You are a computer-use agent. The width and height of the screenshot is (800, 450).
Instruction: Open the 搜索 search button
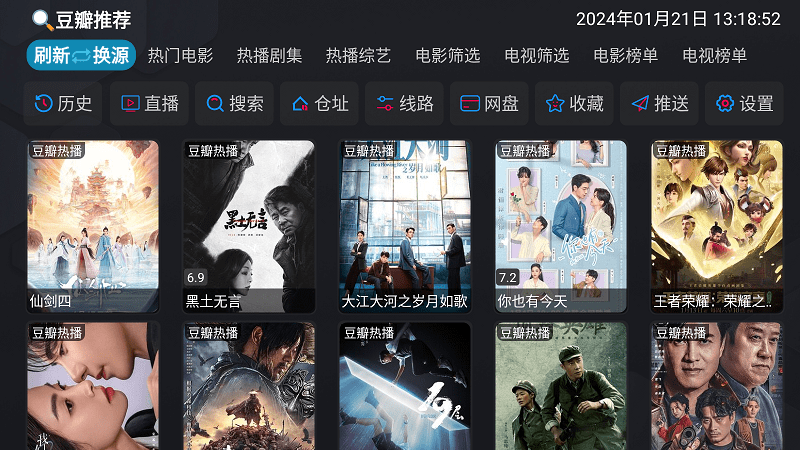(235, 103)
